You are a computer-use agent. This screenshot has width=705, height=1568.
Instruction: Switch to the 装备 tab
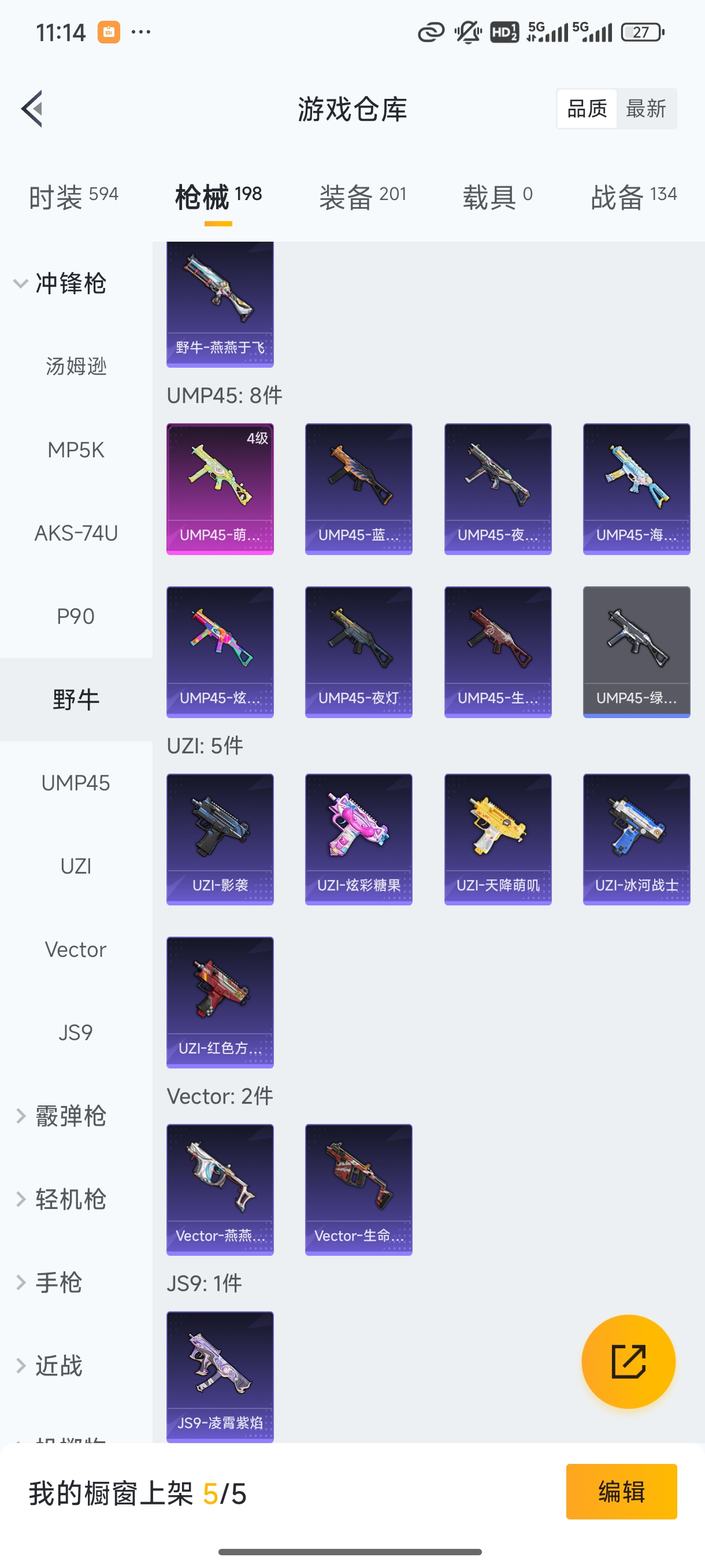click(362, 197)
